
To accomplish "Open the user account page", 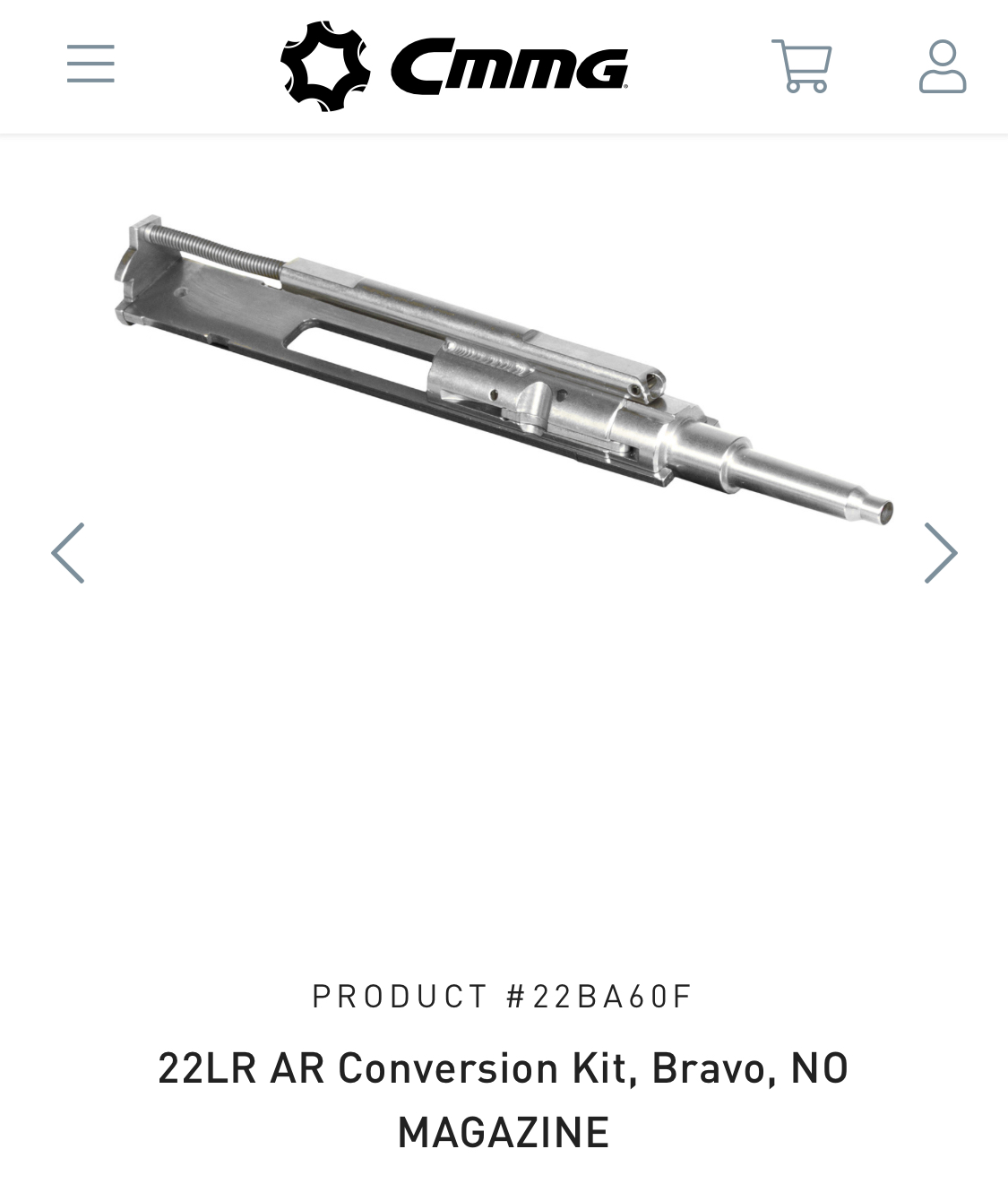I will (x=943, y=65).
